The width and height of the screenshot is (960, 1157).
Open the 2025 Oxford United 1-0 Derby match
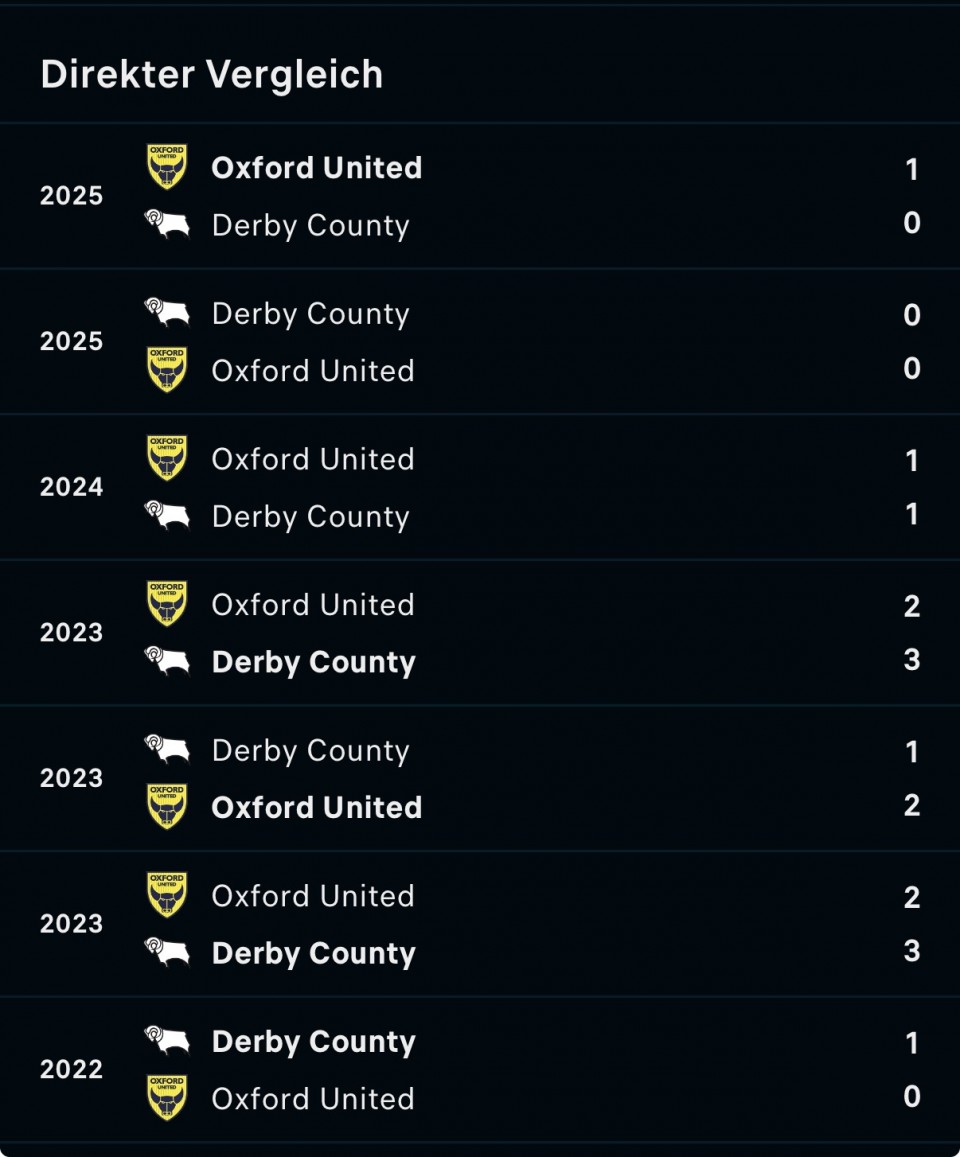coord(480,196)
